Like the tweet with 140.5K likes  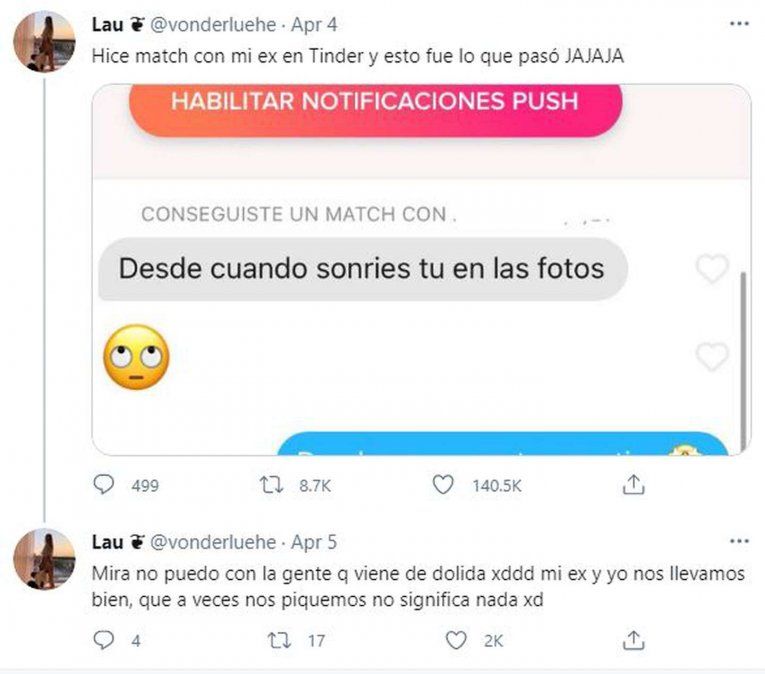pyautogui.click(x=443, y=485)
